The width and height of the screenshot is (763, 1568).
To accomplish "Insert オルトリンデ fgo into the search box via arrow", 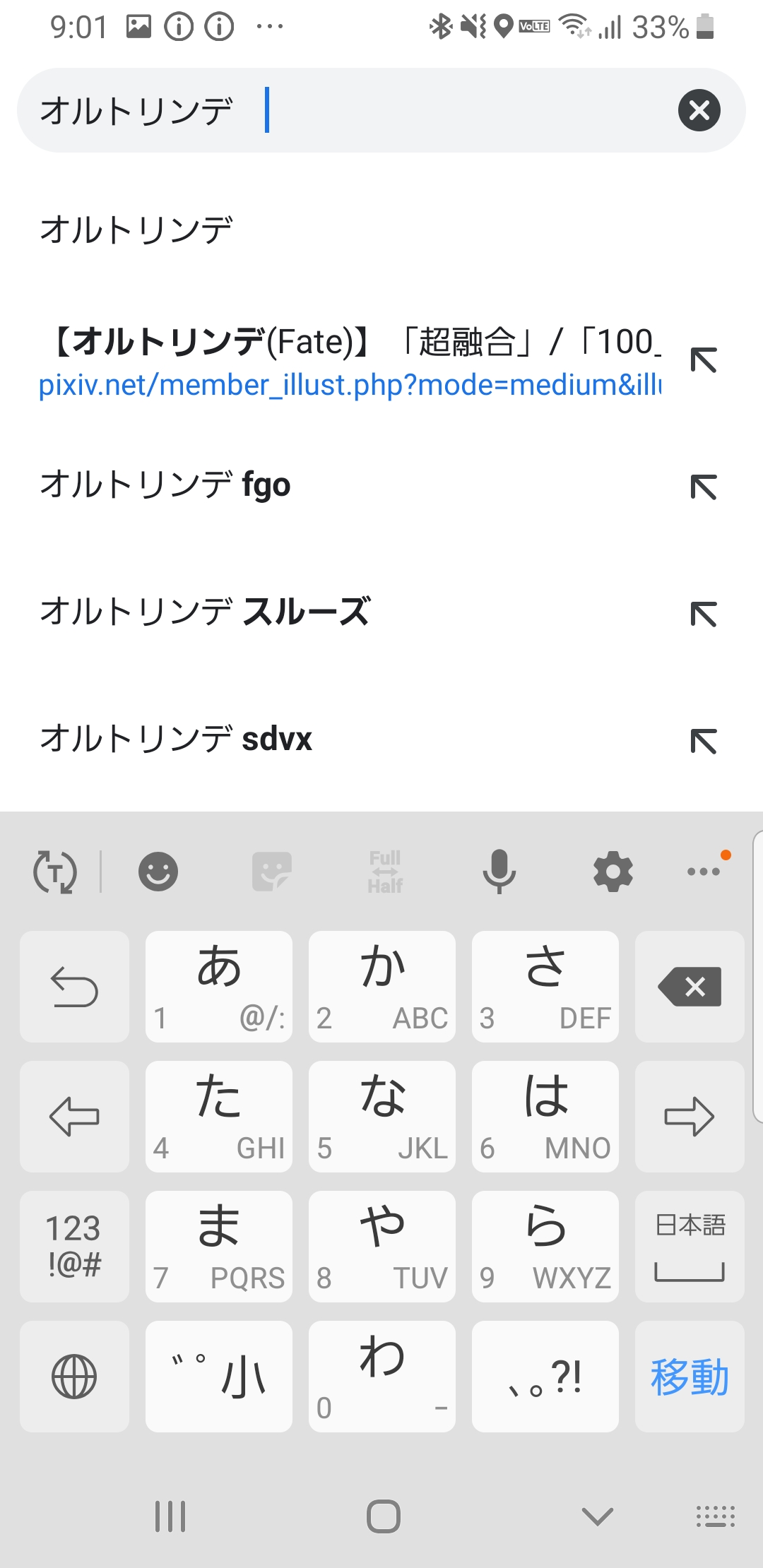I will tap(704, 487).
